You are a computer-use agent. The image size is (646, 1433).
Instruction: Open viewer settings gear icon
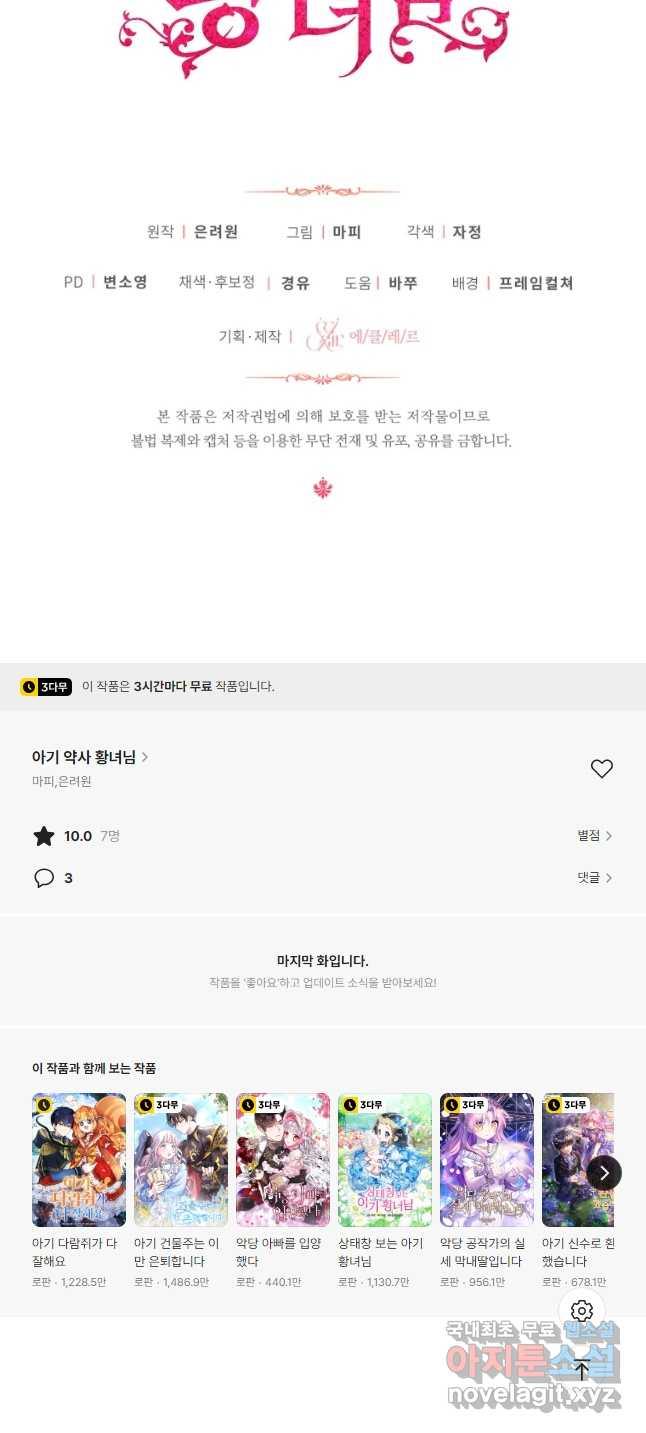(582, 1311)
